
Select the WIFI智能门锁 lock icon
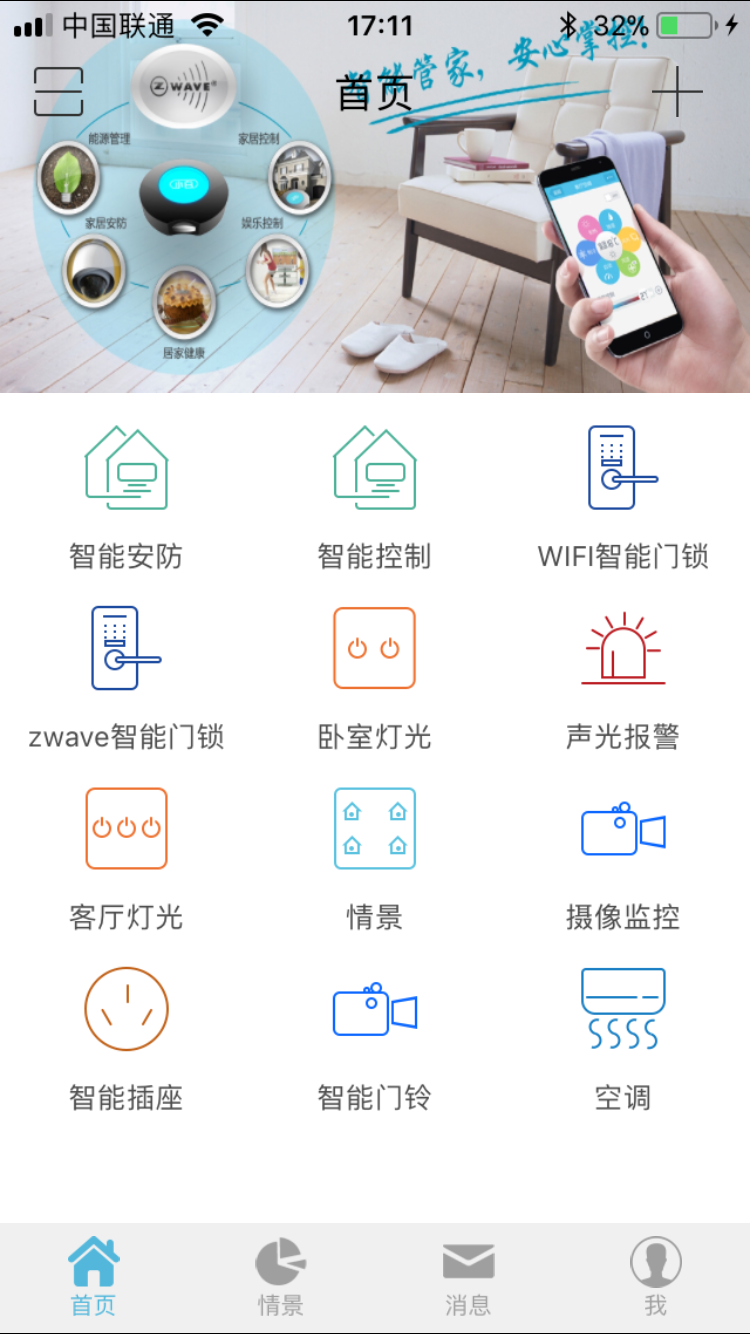click(x=622, y=470)
